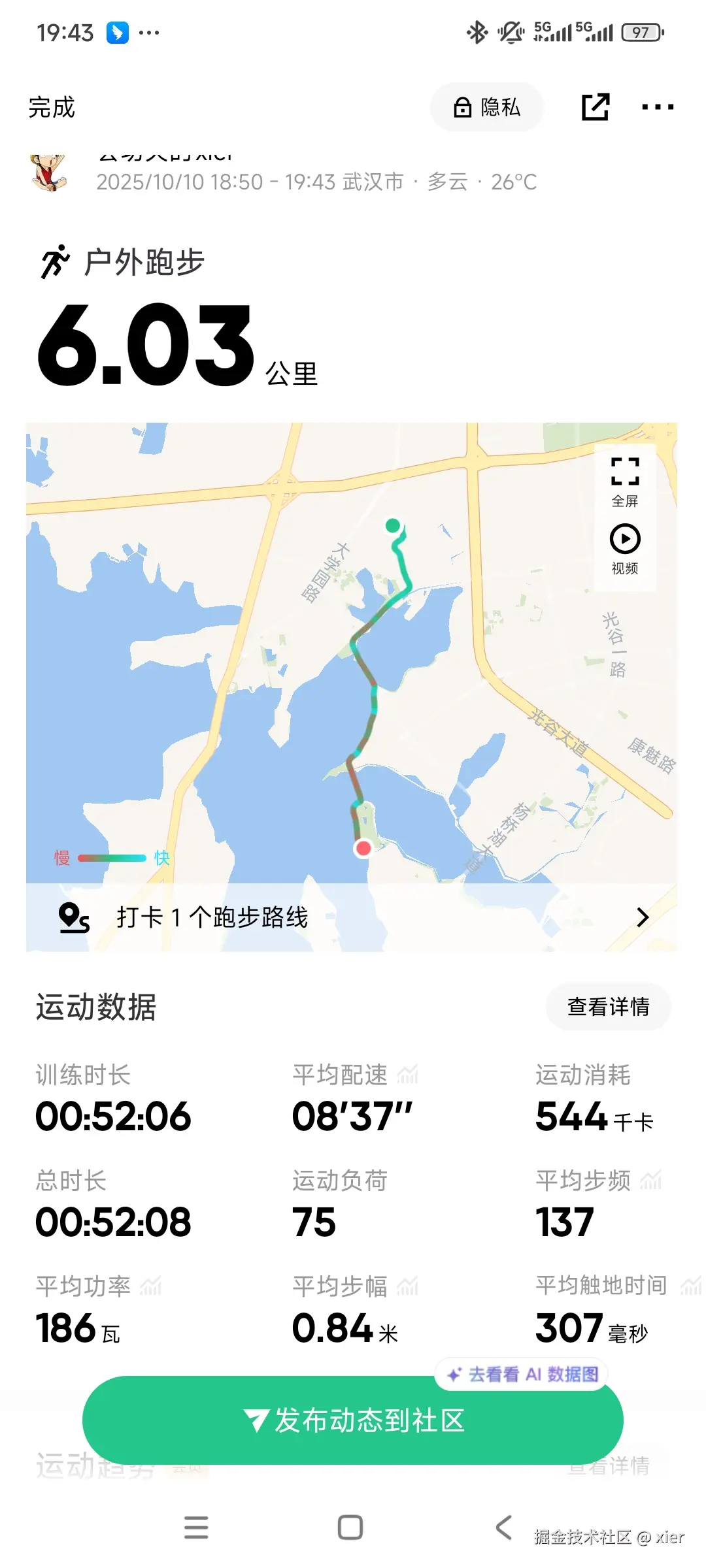This screenshot has width=706, height=1568.
Task: Click the outdoor running figure icon
Action: (56, 261)
